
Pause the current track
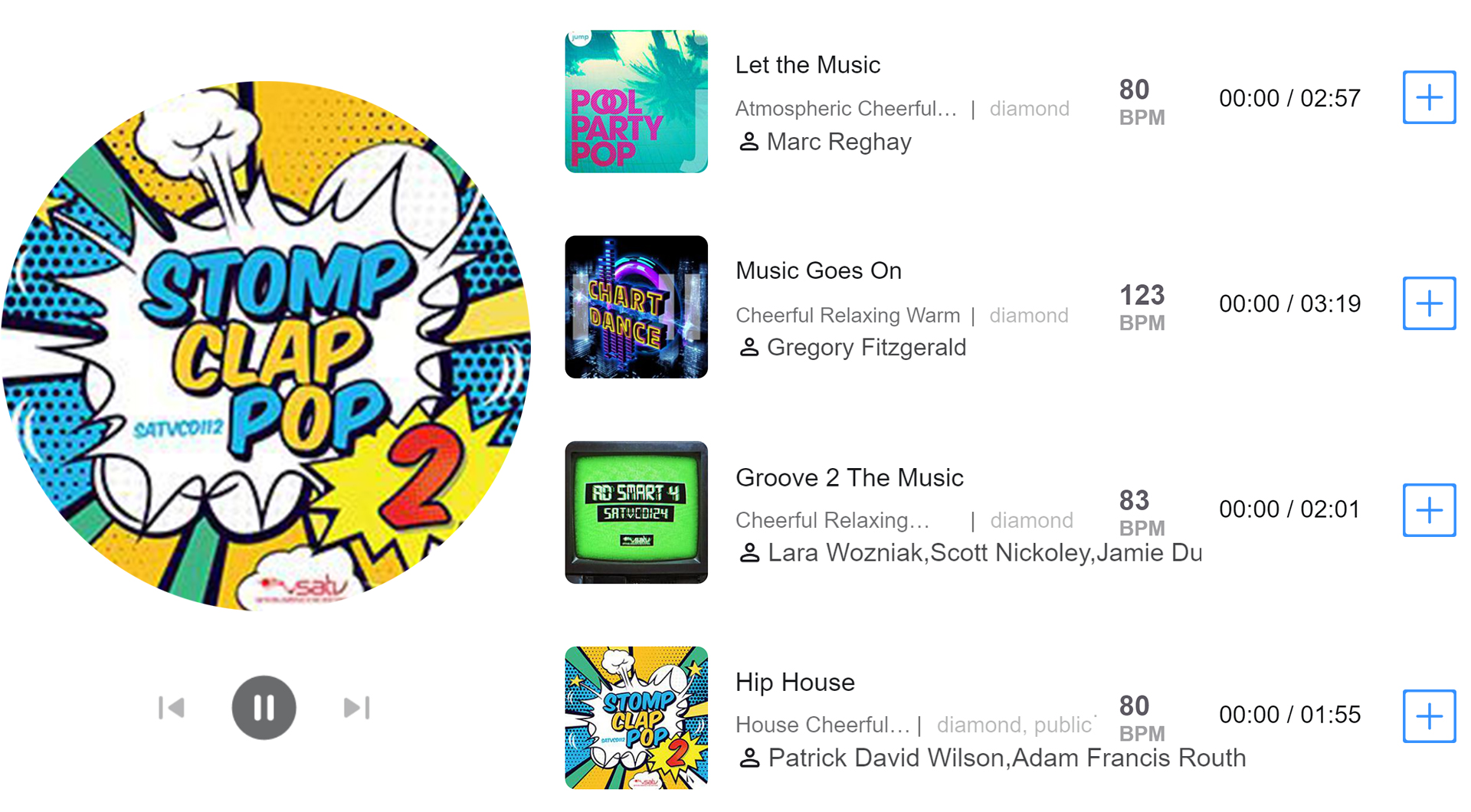[x=264, y=707]
